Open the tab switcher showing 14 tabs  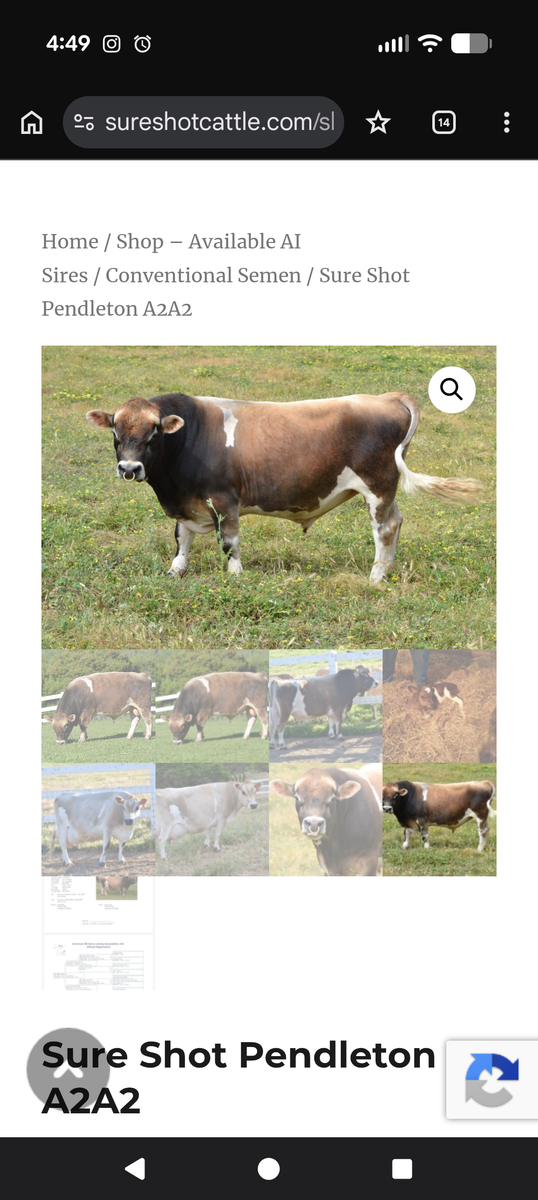pos(443,123)
